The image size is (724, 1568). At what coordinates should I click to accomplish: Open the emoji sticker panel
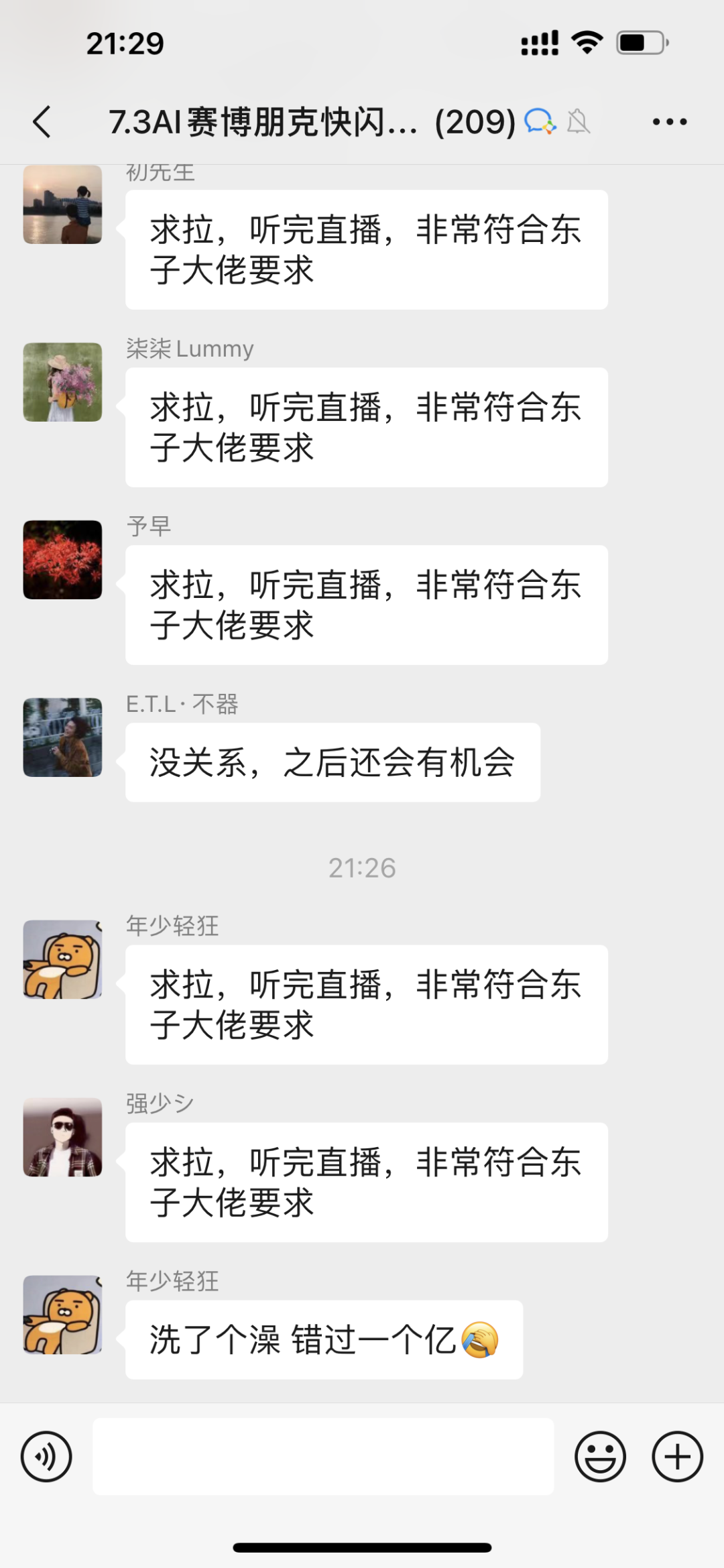[600, 1456]
